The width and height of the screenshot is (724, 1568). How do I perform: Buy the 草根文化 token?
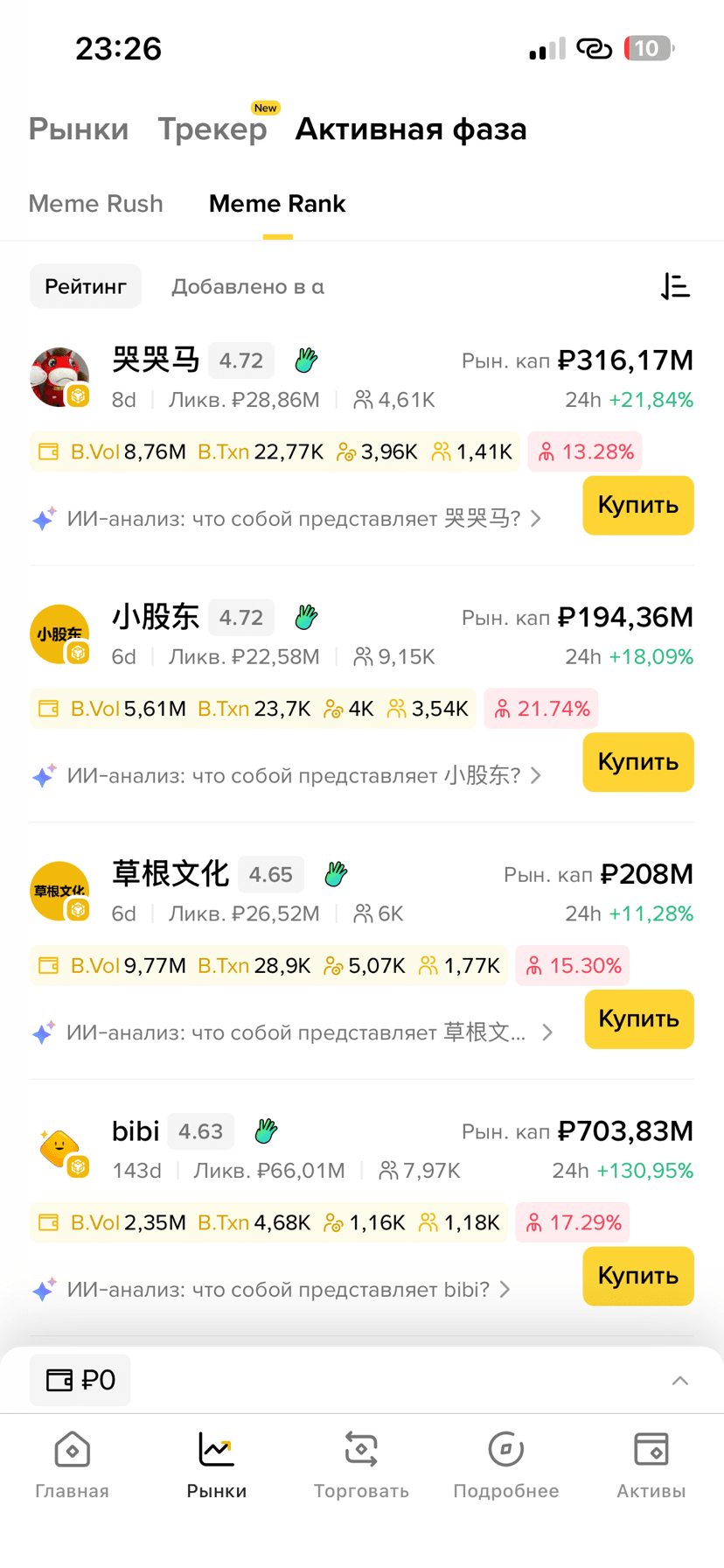637,1018
